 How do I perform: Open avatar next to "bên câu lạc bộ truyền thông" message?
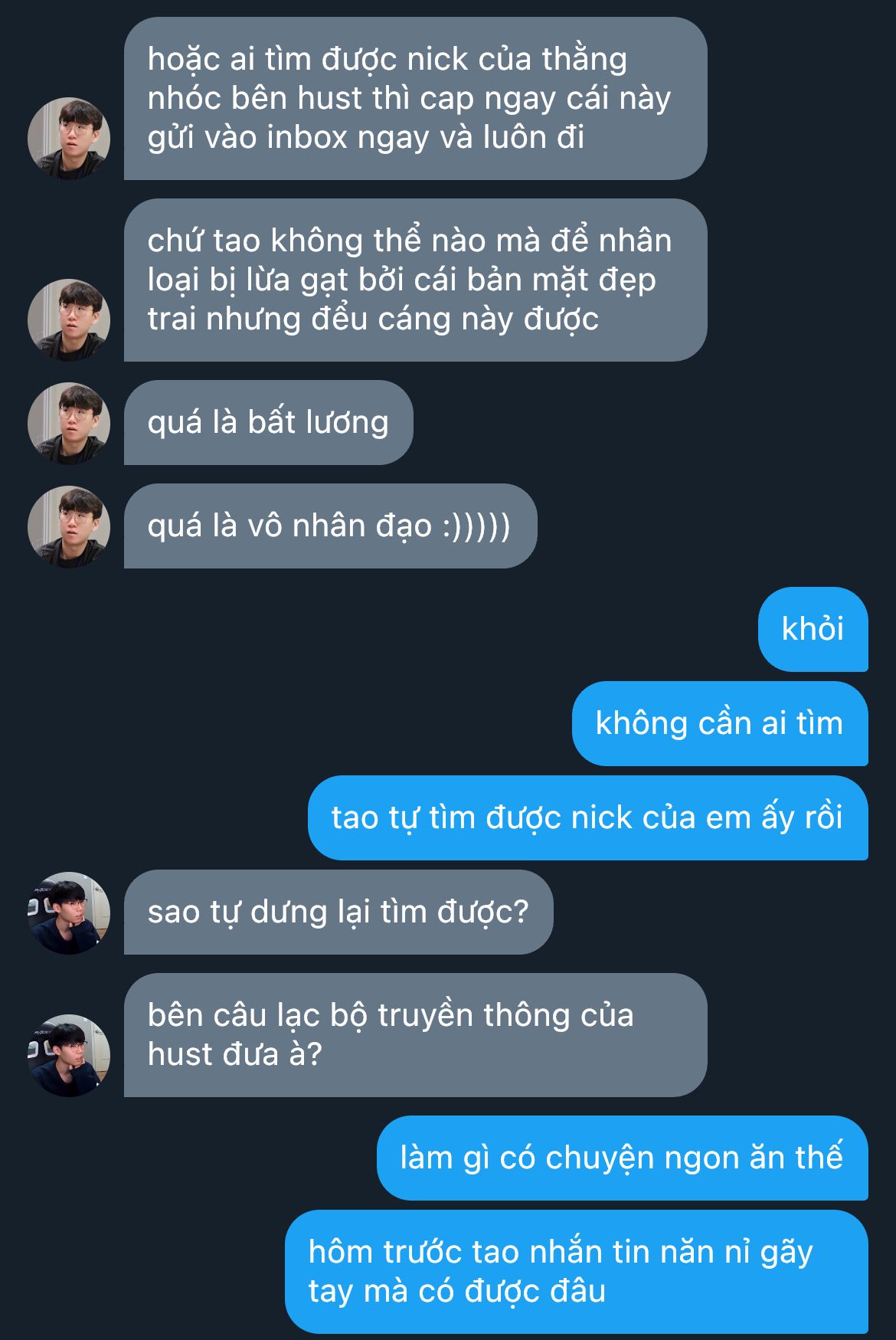[x=69, y=1055]
